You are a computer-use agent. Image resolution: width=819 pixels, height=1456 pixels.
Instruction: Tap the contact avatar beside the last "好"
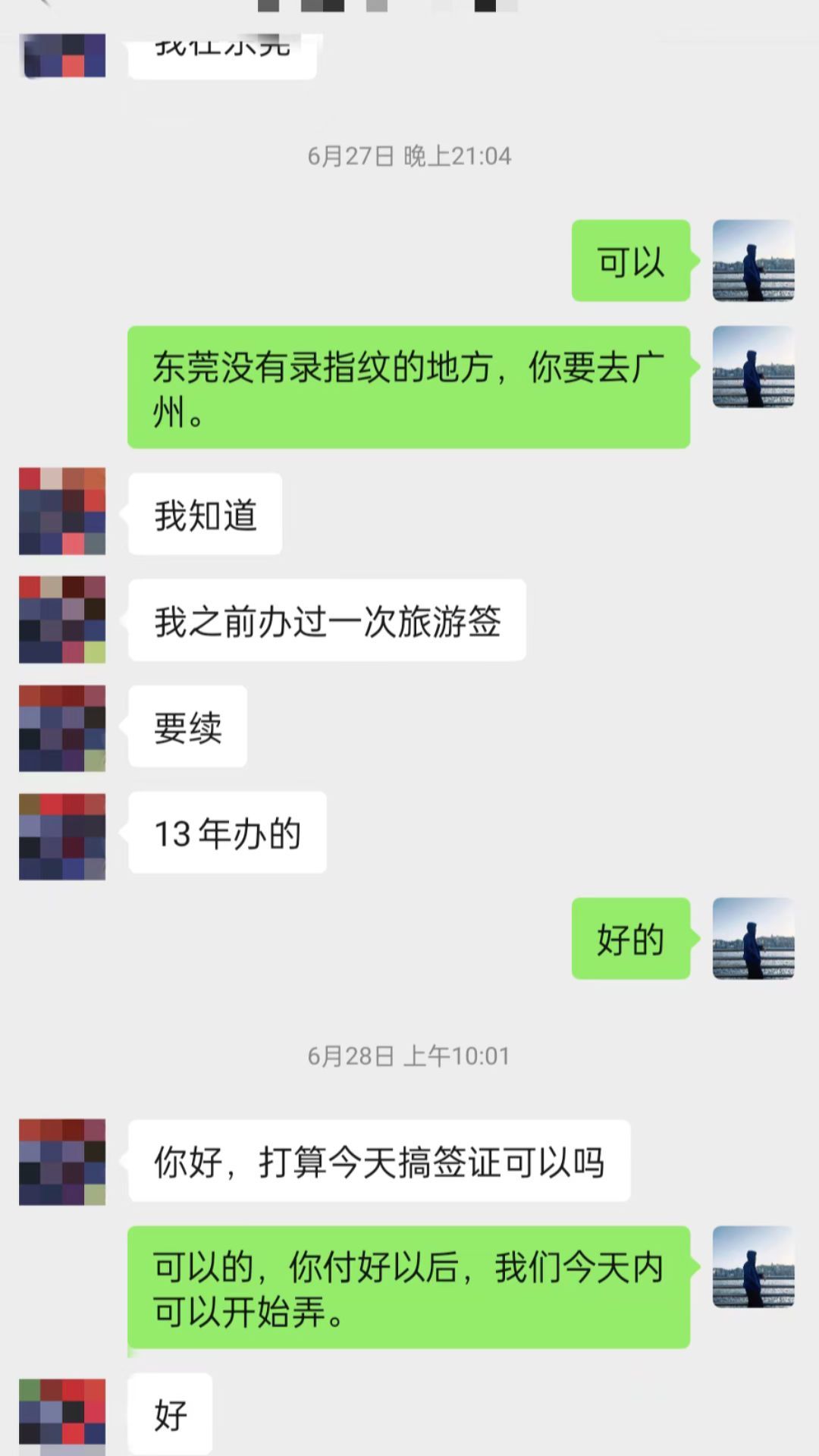point(62,1412)
